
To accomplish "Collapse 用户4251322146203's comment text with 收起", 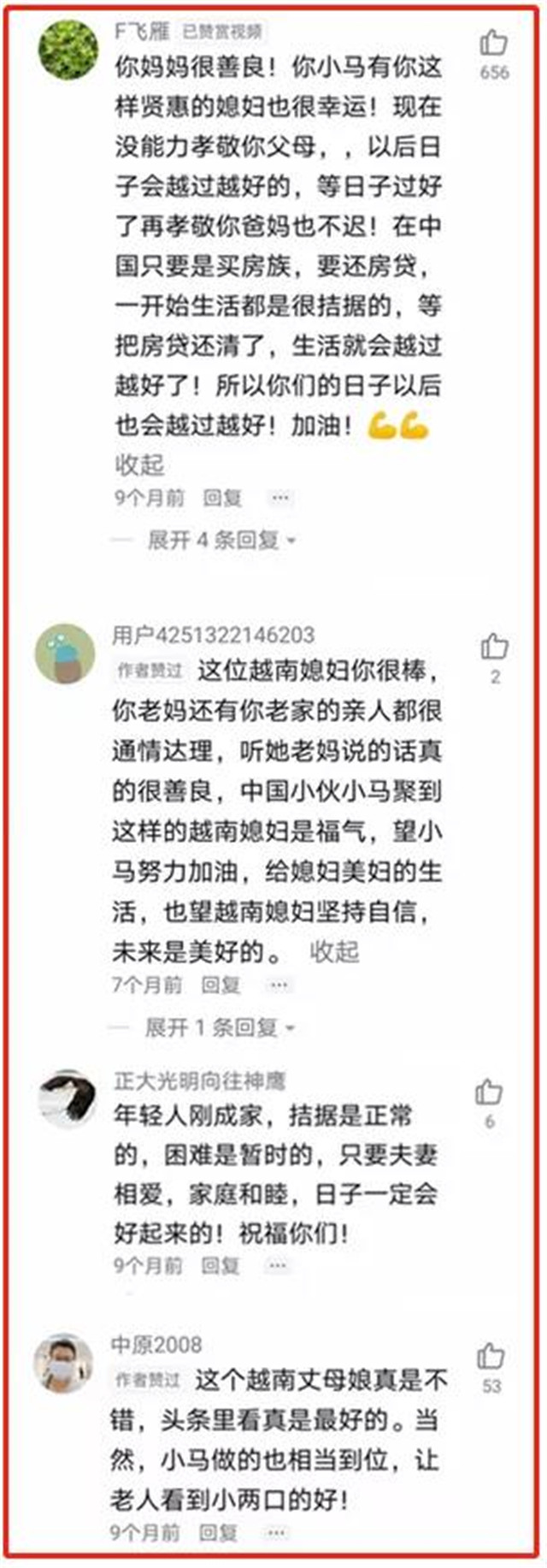I will [x=334, y=952].
